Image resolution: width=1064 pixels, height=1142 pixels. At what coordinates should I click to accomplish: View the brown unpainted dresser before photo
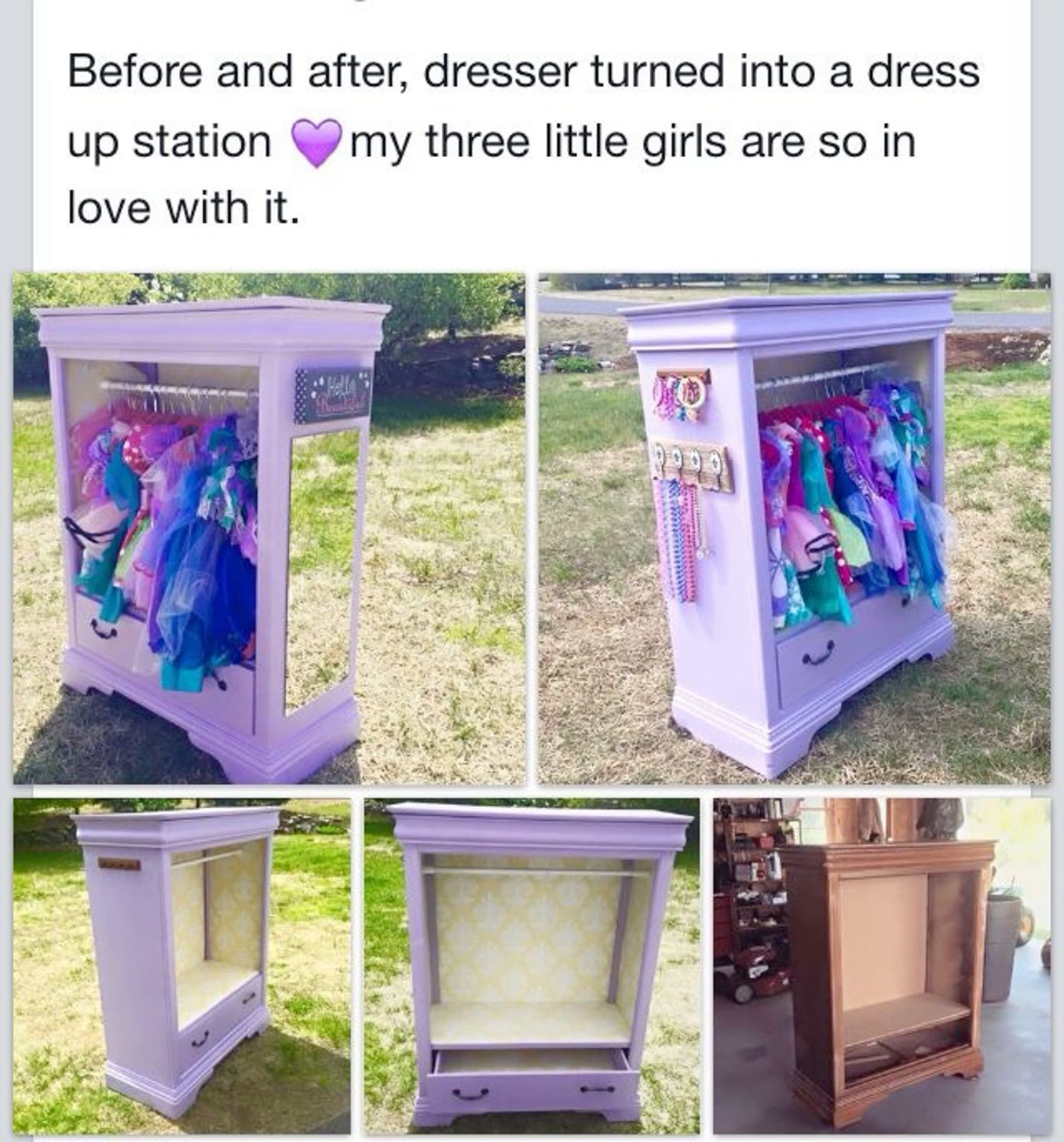click(x=881, y=966)
